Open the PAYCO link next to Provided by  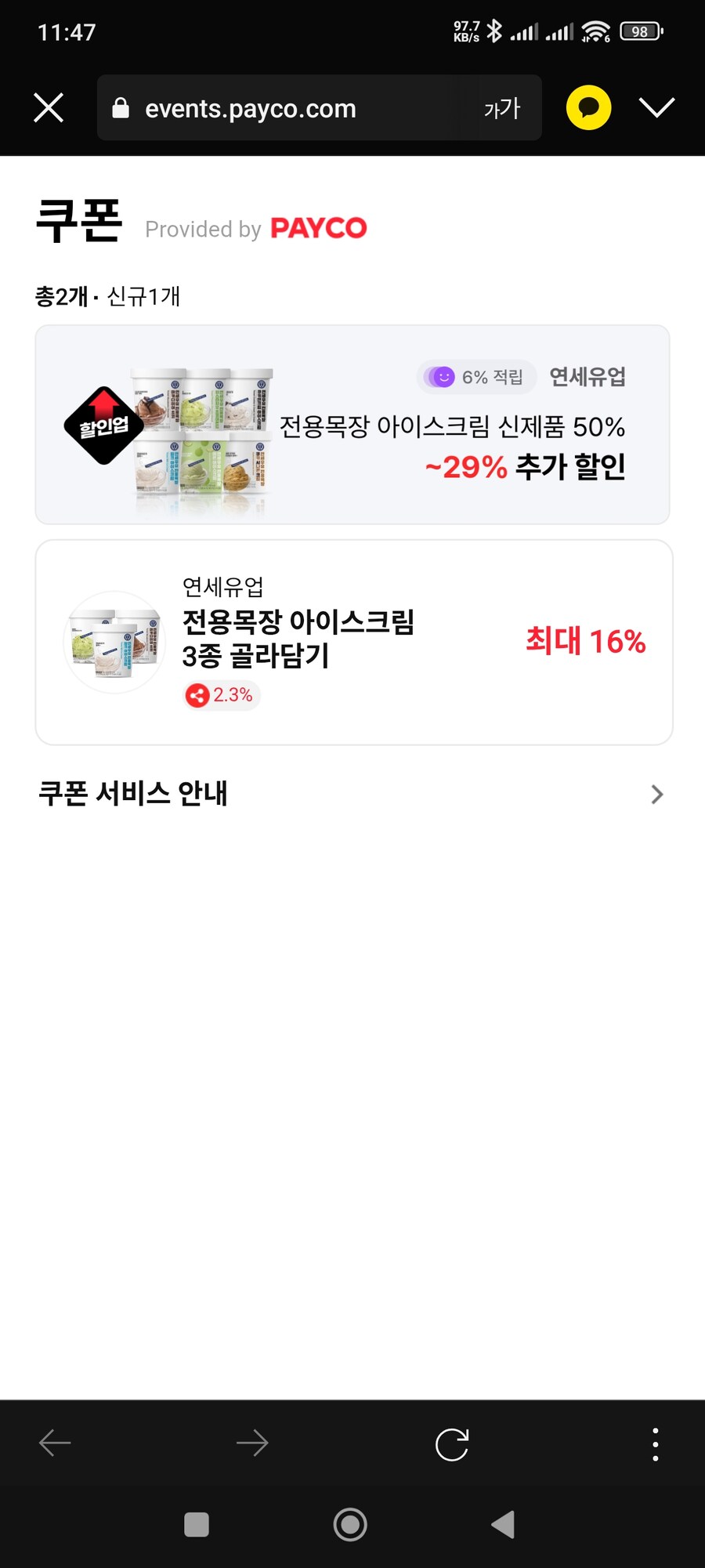tap(318, 228)
